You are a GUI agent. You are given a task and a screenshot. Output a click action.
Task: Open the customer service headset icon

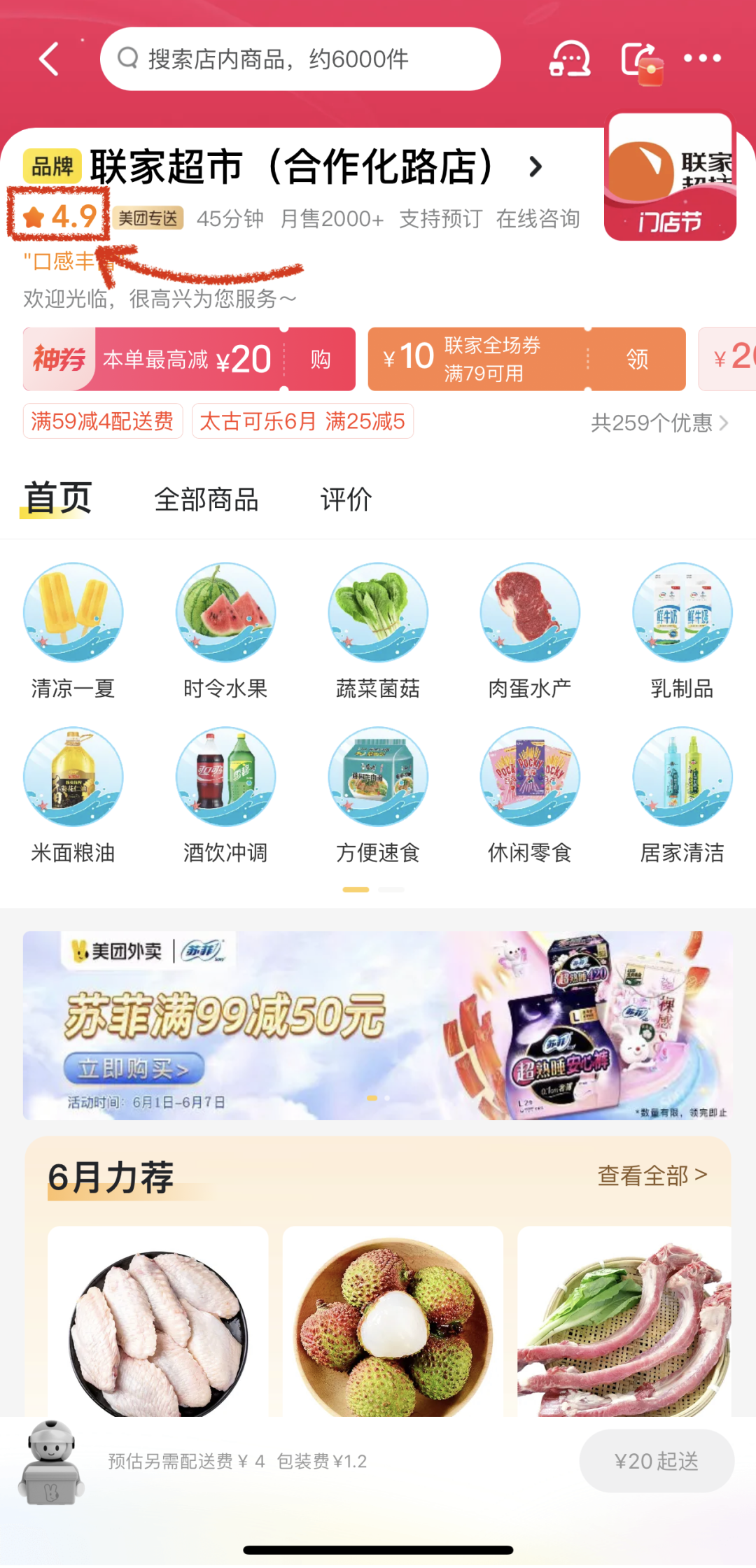(569, 59)
